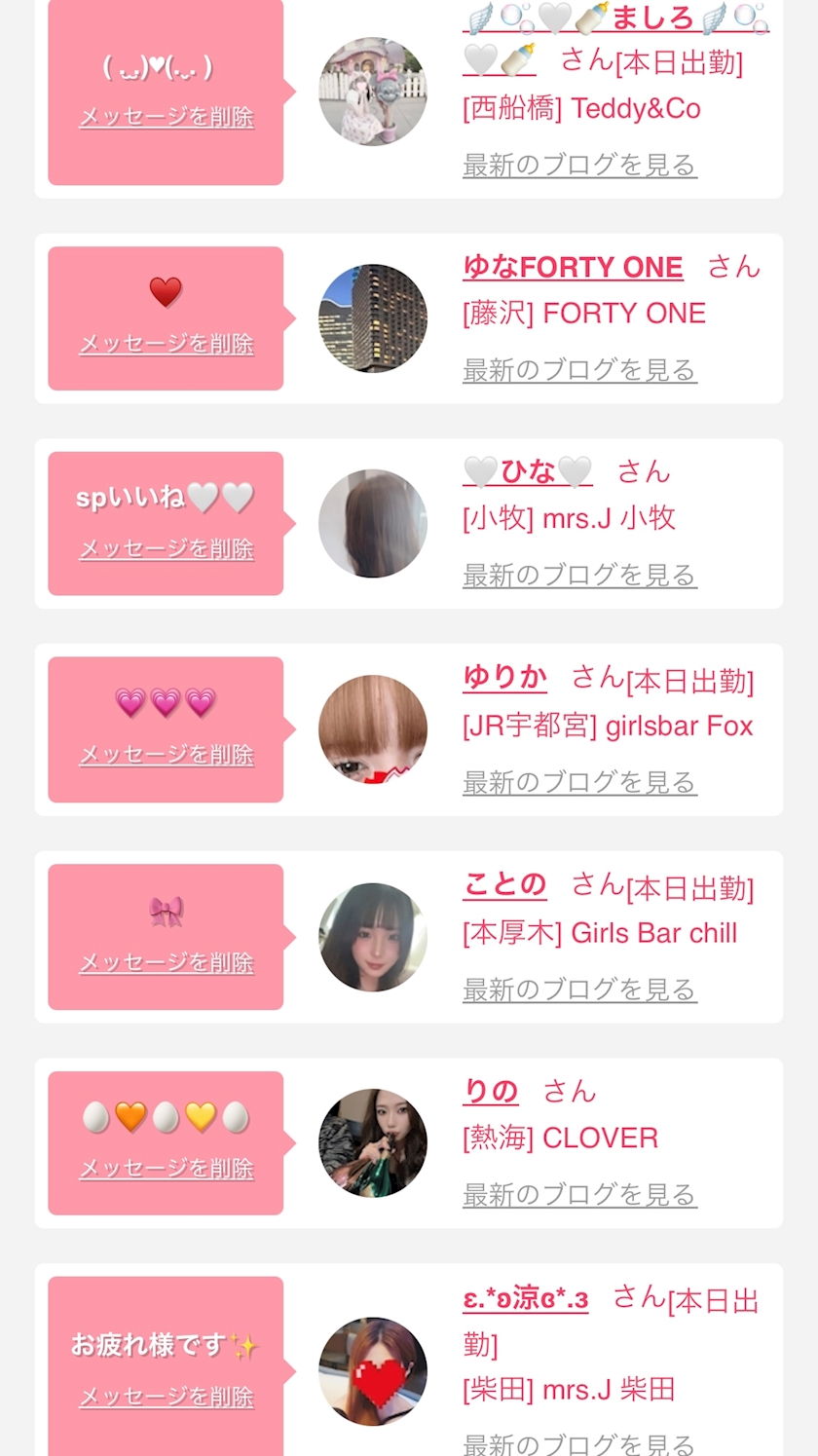View latest blog of ひな at mrs.J 小牧
The width and height of the screenshot is (818, 1456).
tap(579, 576)
